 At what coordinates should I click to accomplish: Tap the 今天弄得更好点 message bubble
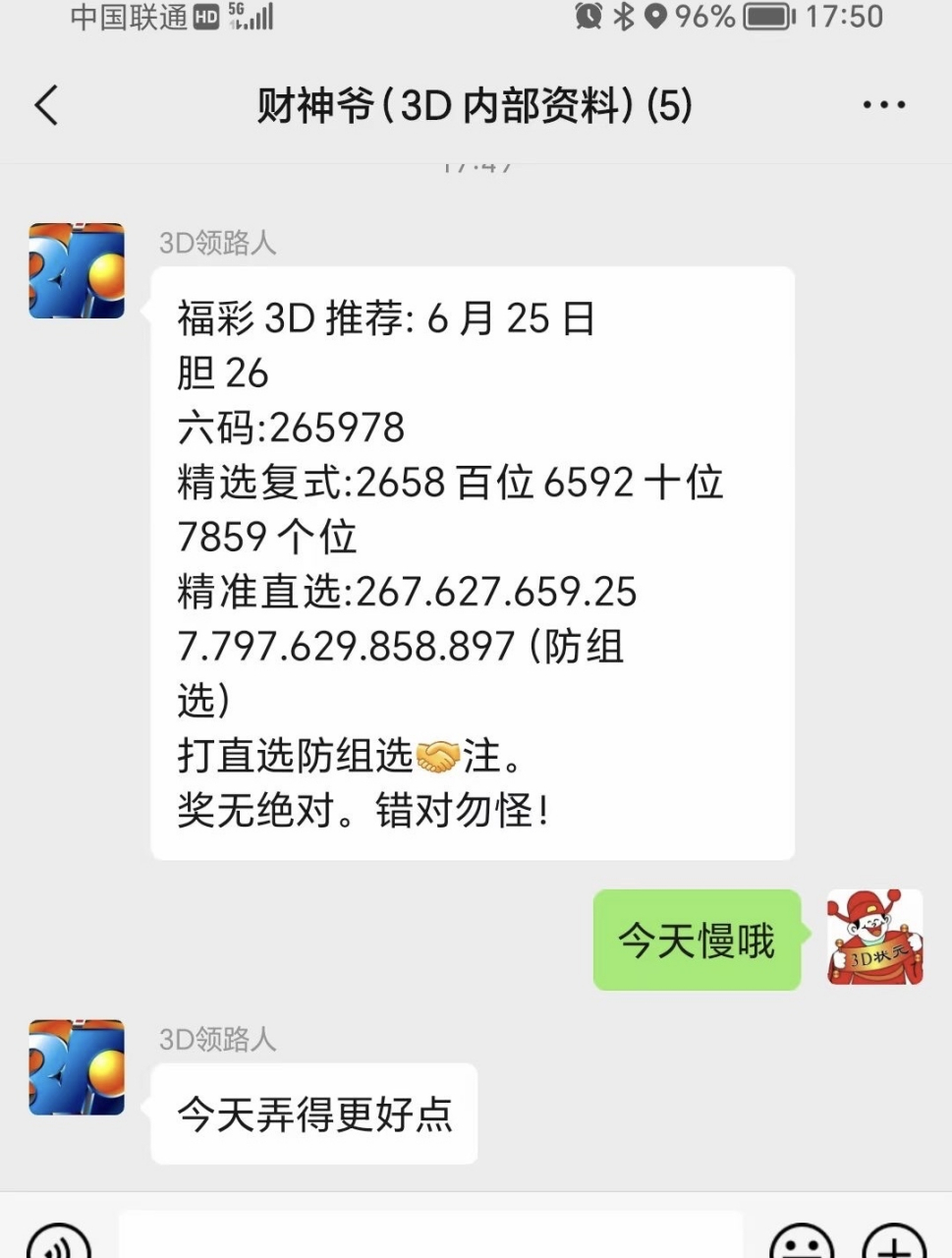click(x=314, y=1114)
